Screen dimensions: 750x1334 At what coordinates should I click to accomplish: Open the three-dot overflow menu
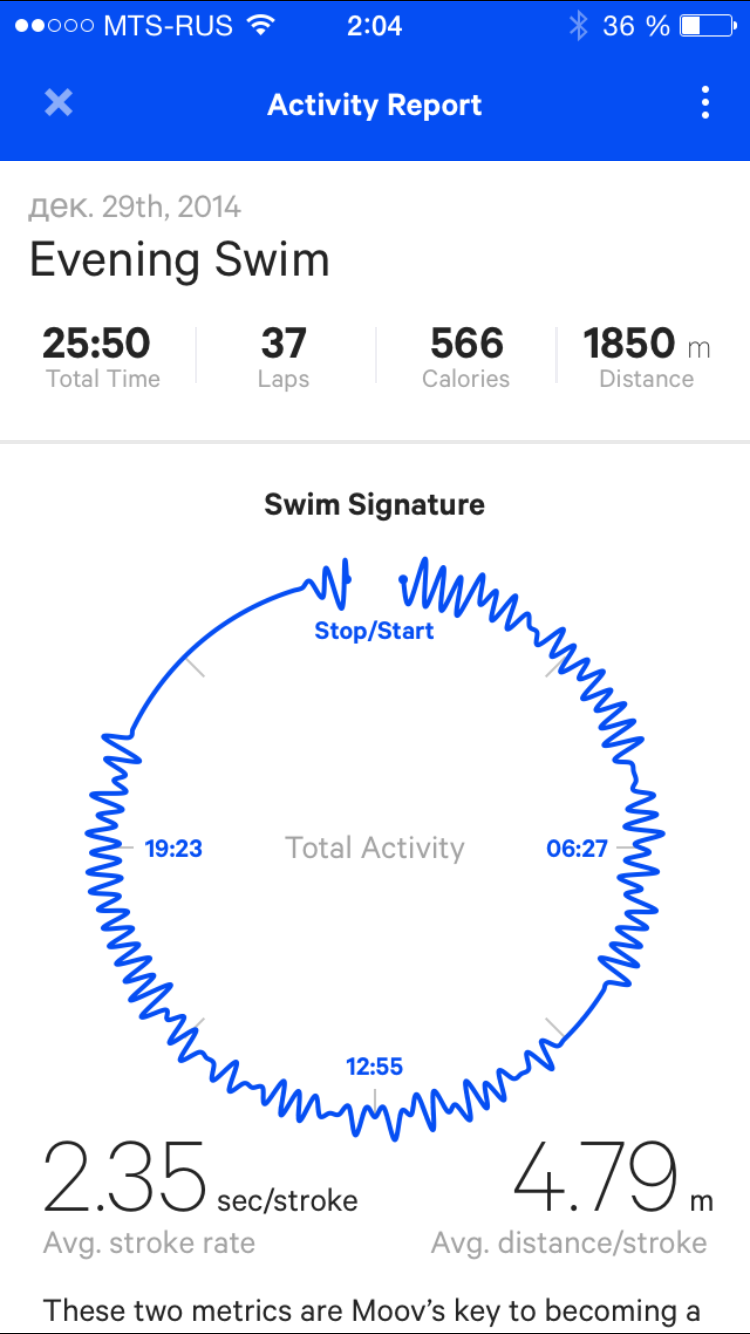705,103
